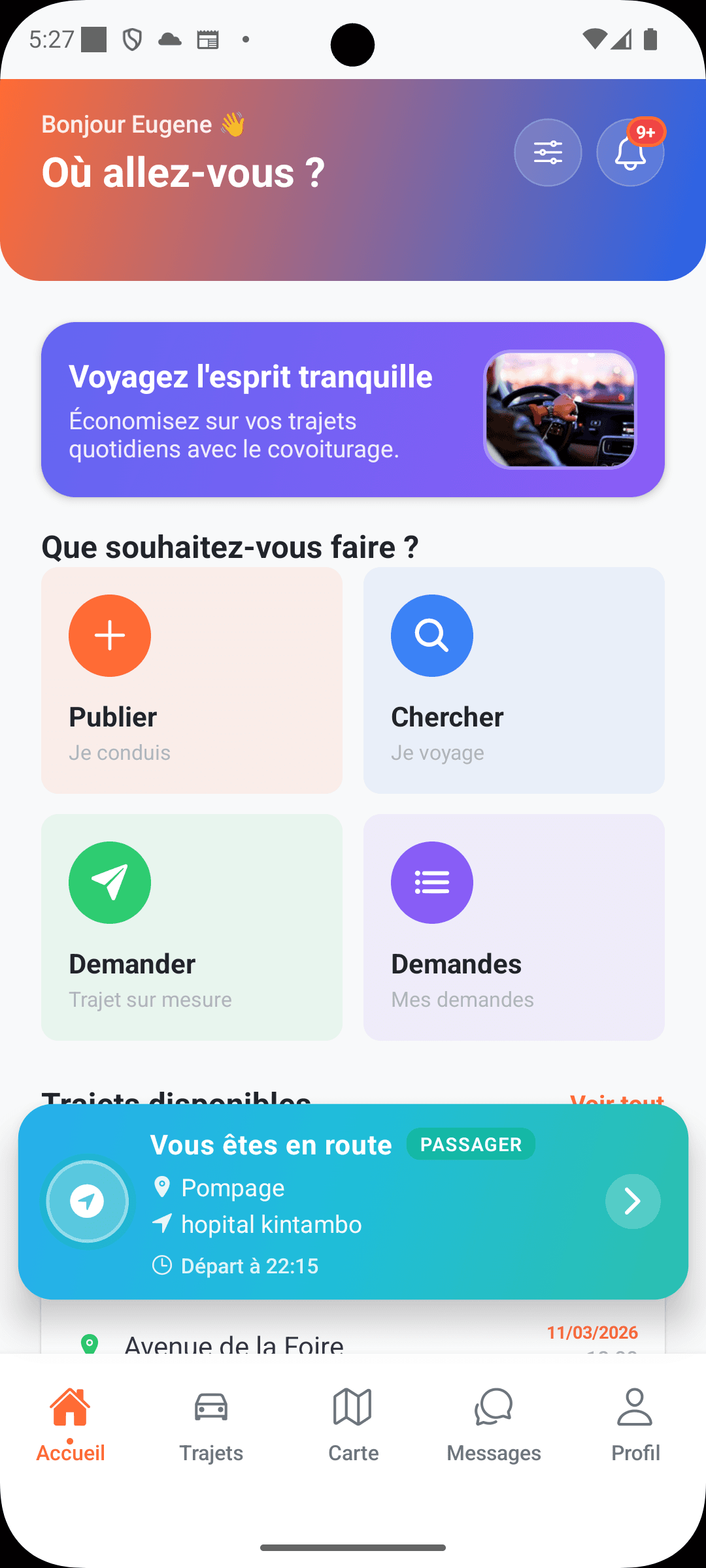
Task: Tap the Chercher magnifier icon
Action: 431,635
